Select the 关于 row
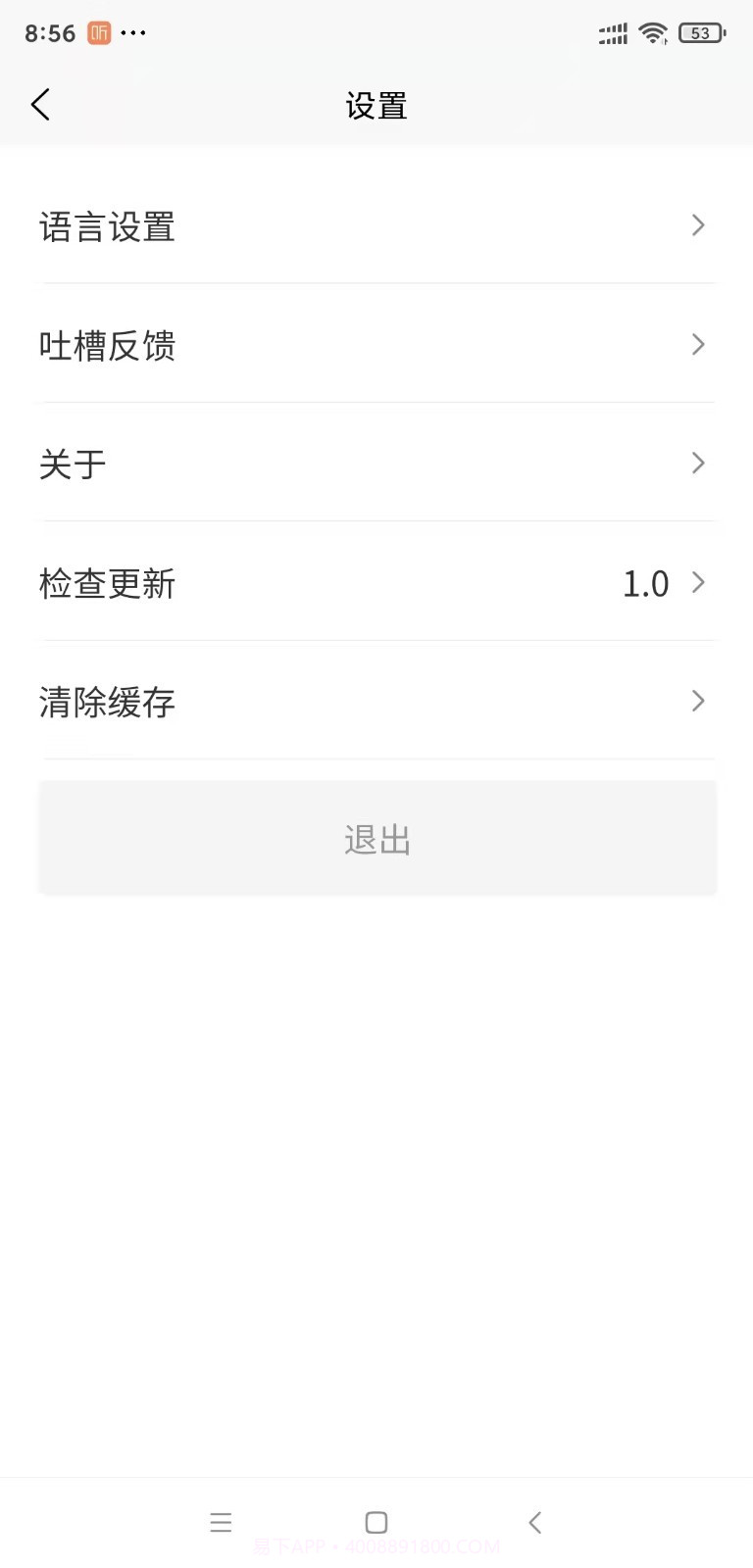753x1568 pixels. pyautogui.click(x=376, y=464)
